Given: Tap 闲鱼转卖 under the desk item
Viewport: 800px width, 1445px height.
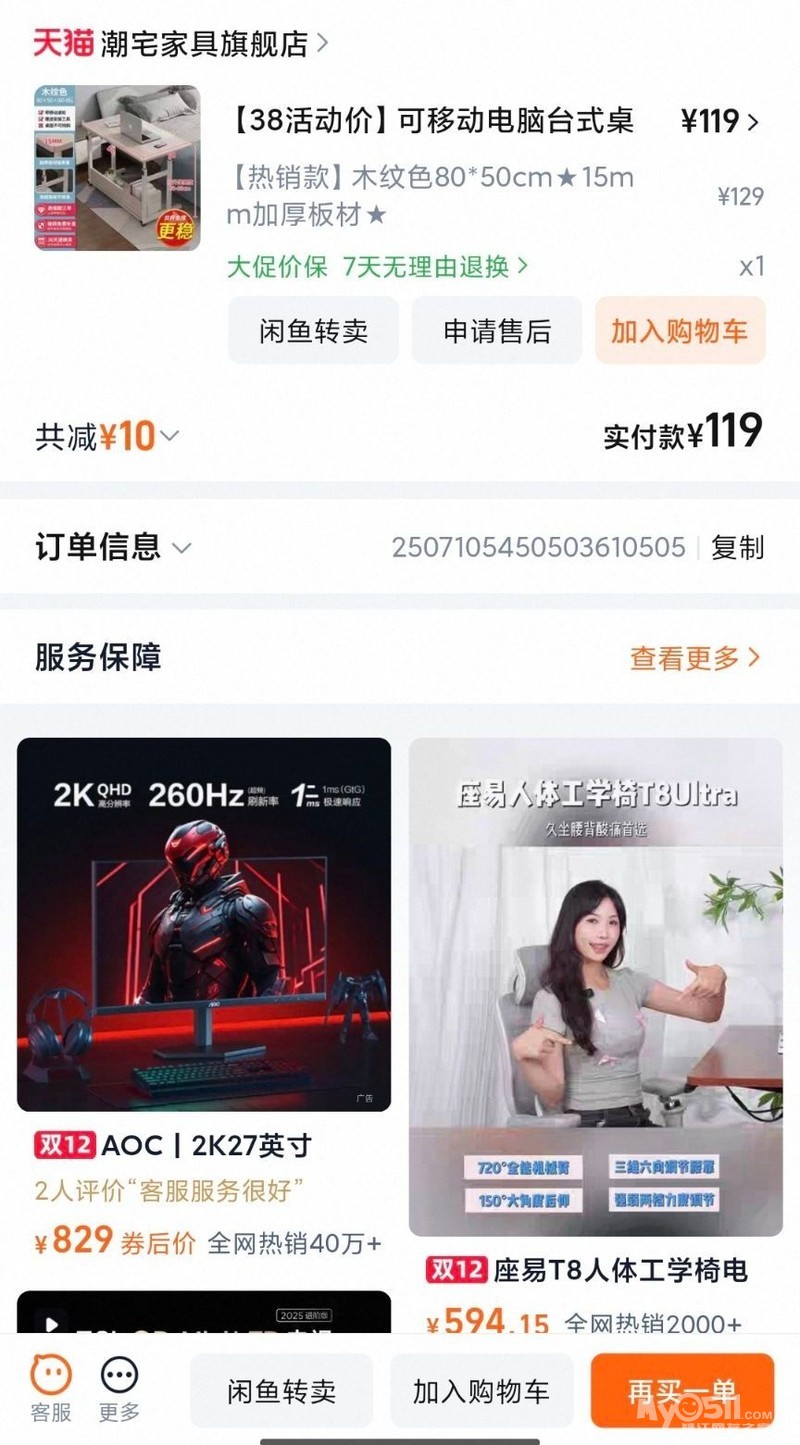Looking at the screenshot, I should 313,331.
